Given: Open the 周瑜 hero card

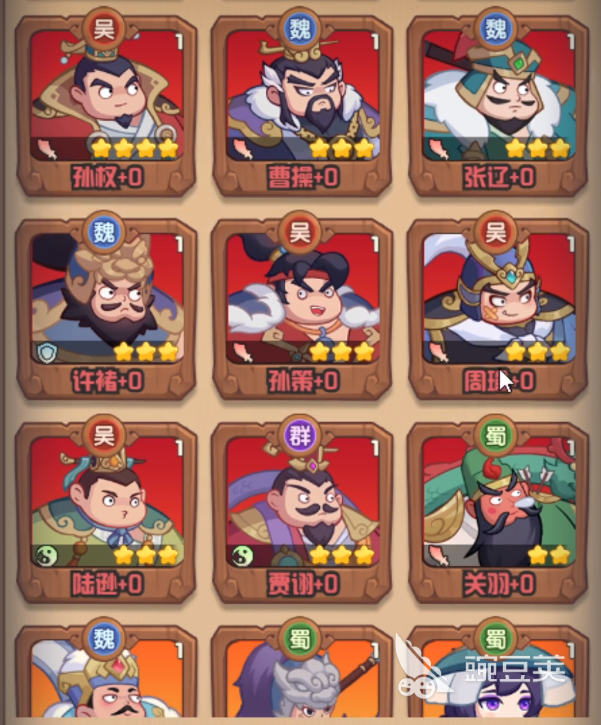Looking at the screenshot, I should [x=498, y=303].
